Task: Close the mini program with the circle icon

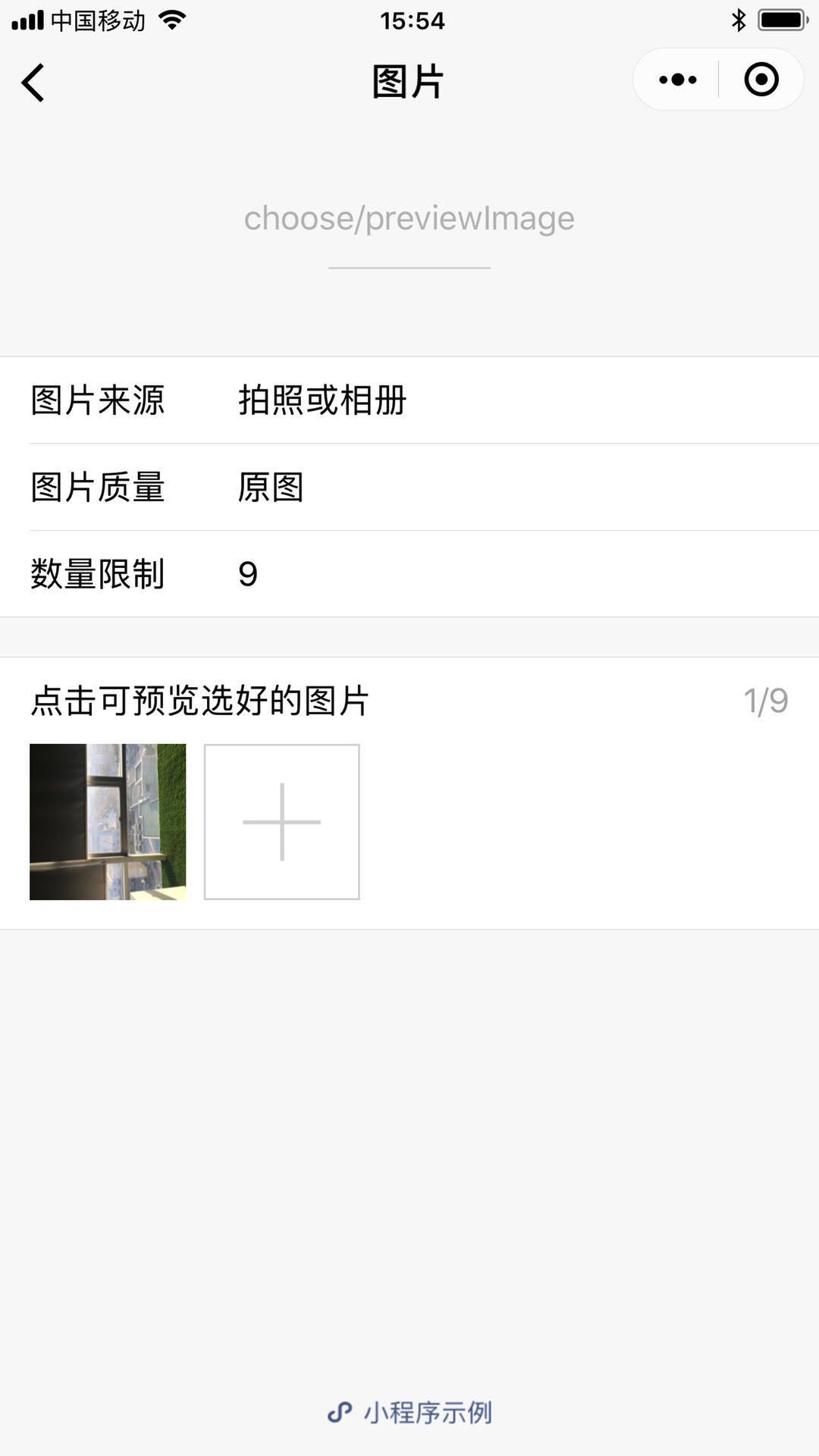Action: (x=761, y=80)
